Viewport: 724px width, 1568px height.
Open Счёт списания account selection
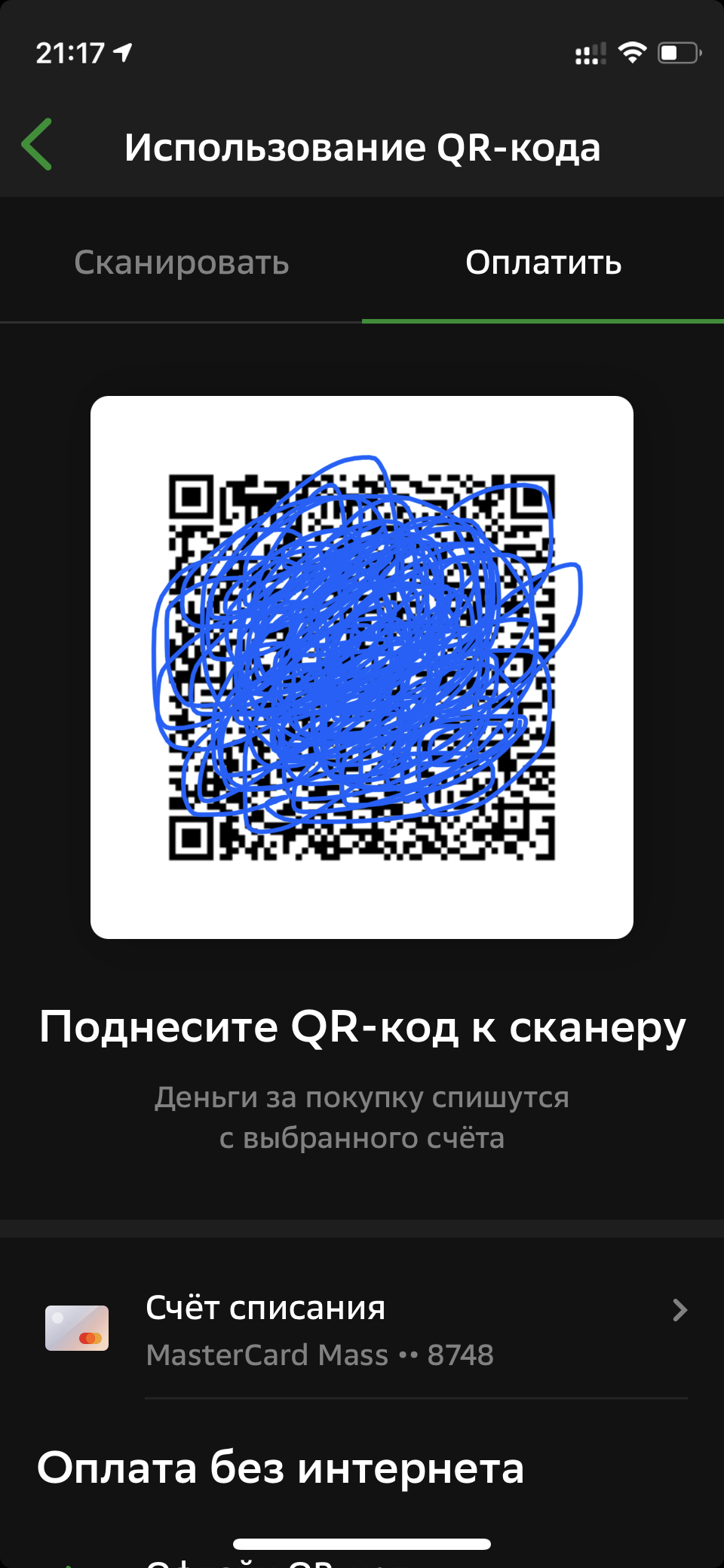(362, 1330)
